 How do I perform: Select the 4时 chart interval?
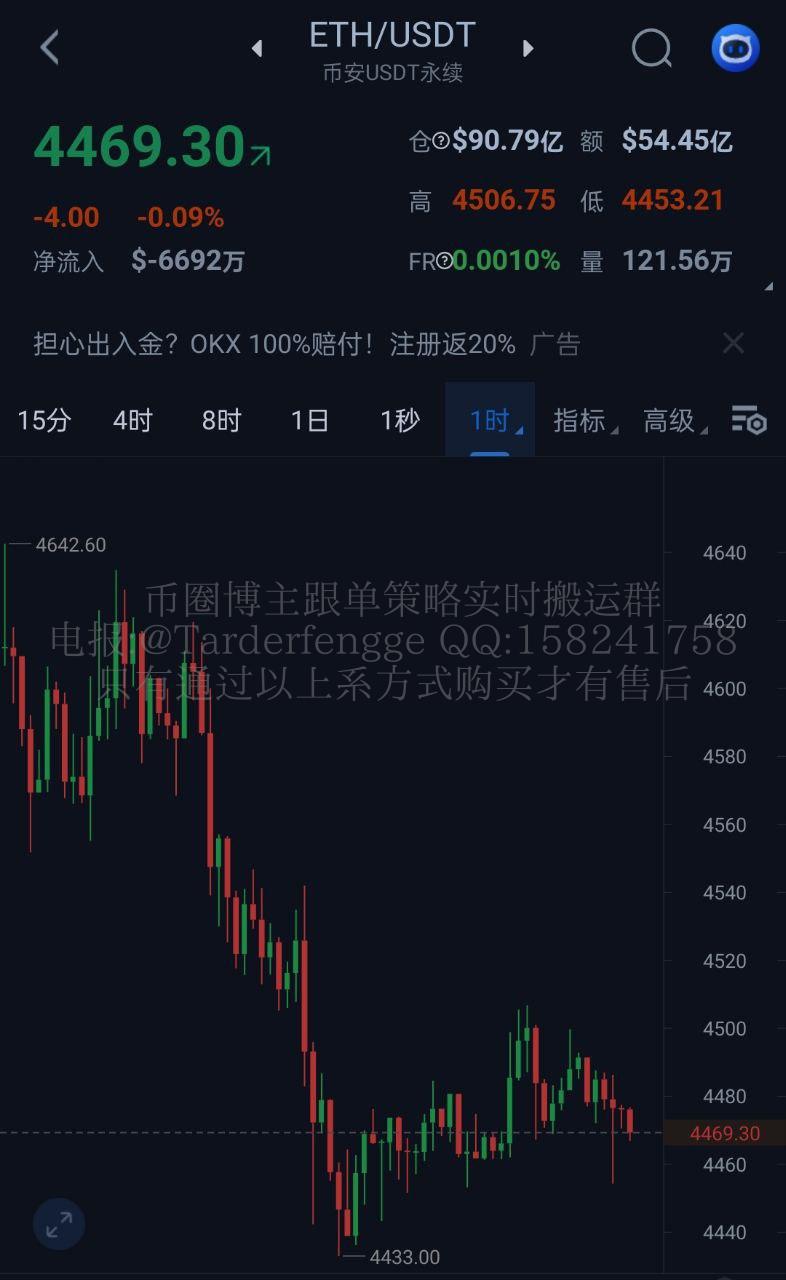point(132,420)
